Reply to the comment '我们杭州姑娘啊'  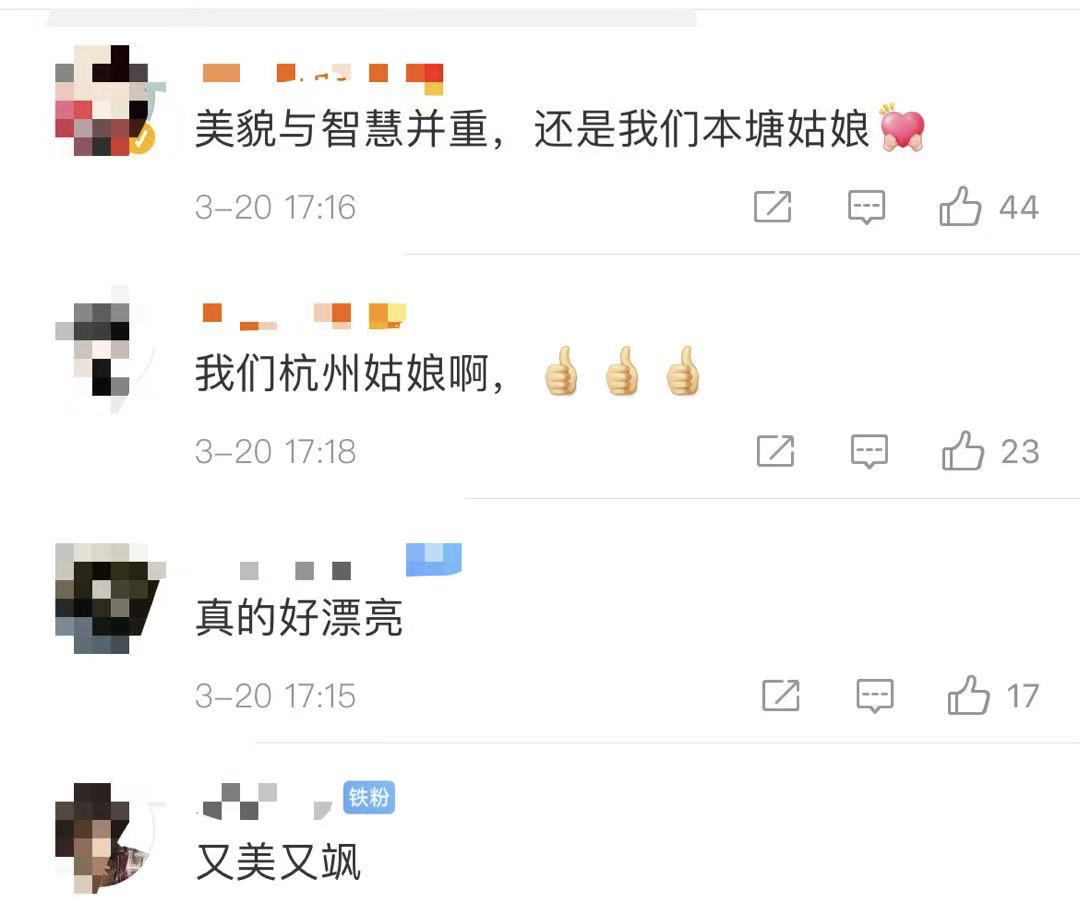[869, 451]
